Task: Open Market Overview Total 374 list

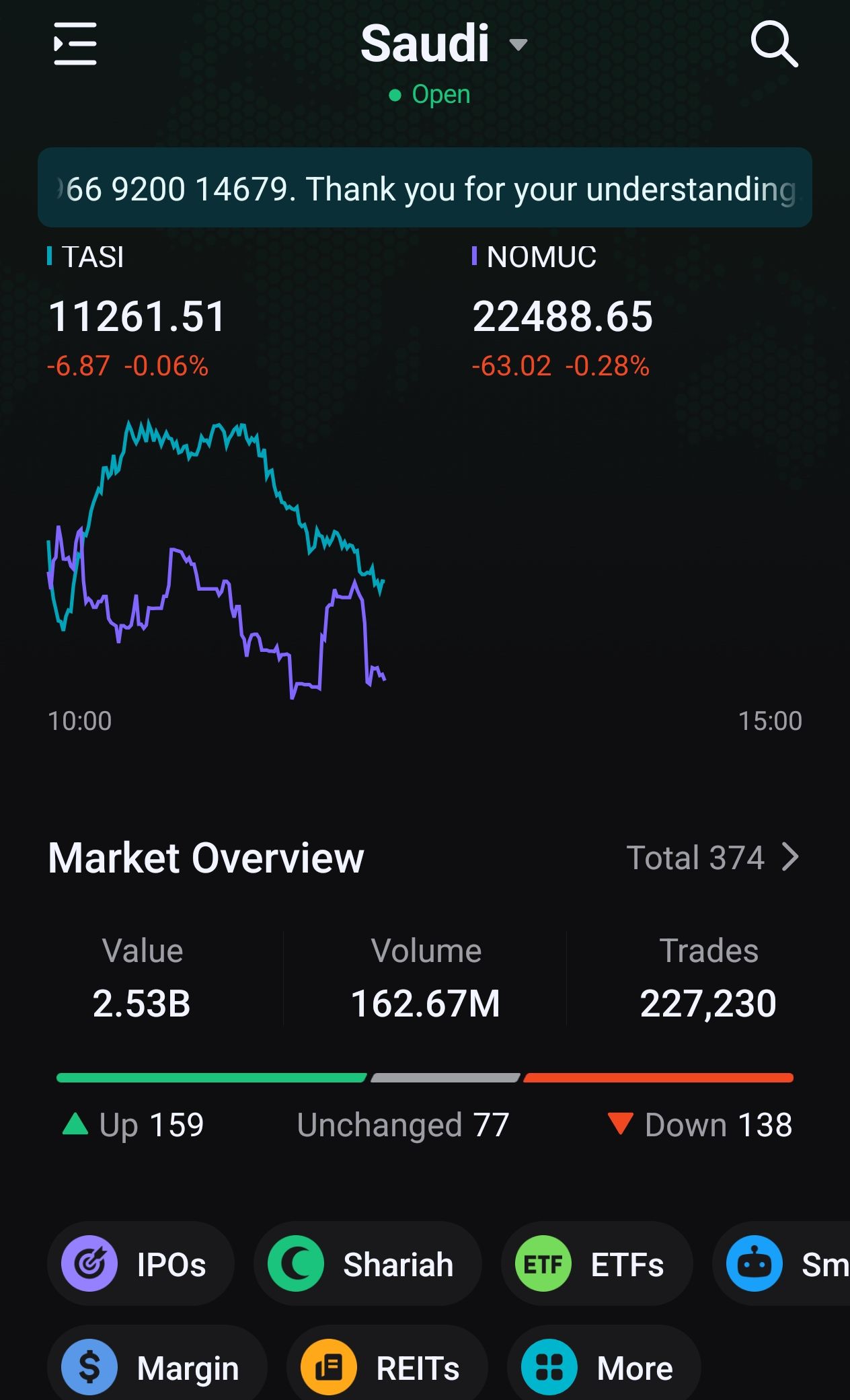Action: point(713,858)
